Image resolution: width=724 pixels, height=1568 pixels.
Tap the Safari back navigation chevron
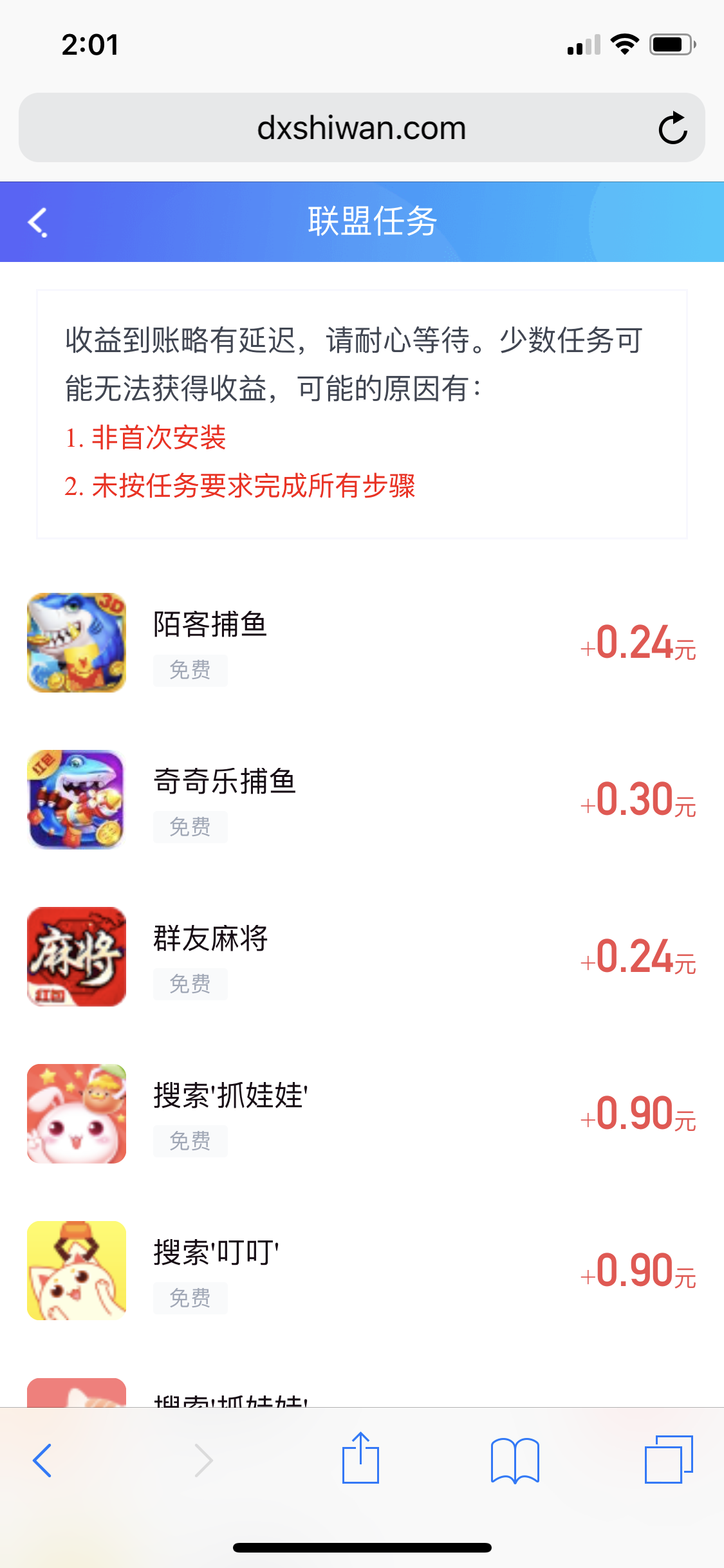44,1459
